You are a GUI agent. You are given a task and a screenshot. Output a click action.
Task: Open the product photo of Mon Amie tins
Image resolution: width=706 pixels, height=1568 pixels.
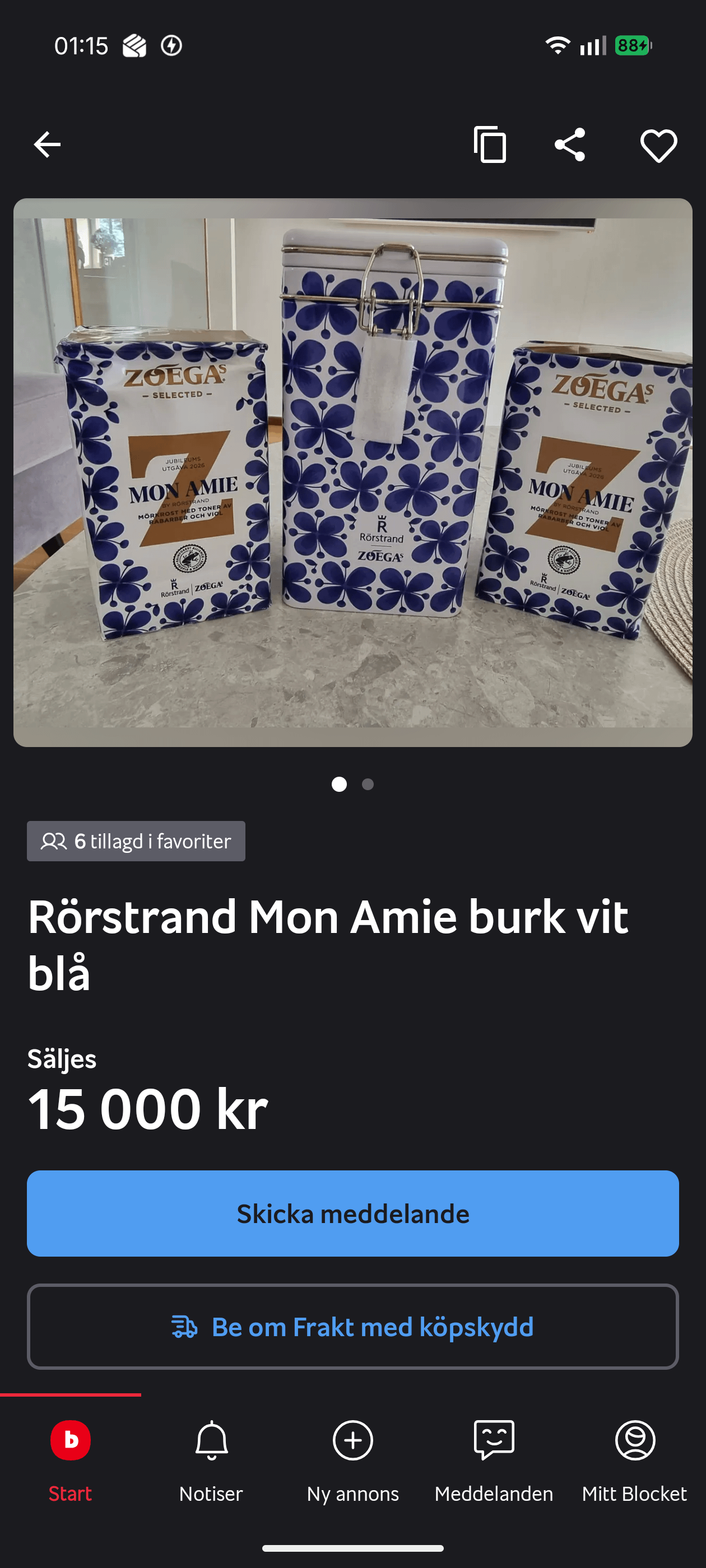(x=352, y=472)
